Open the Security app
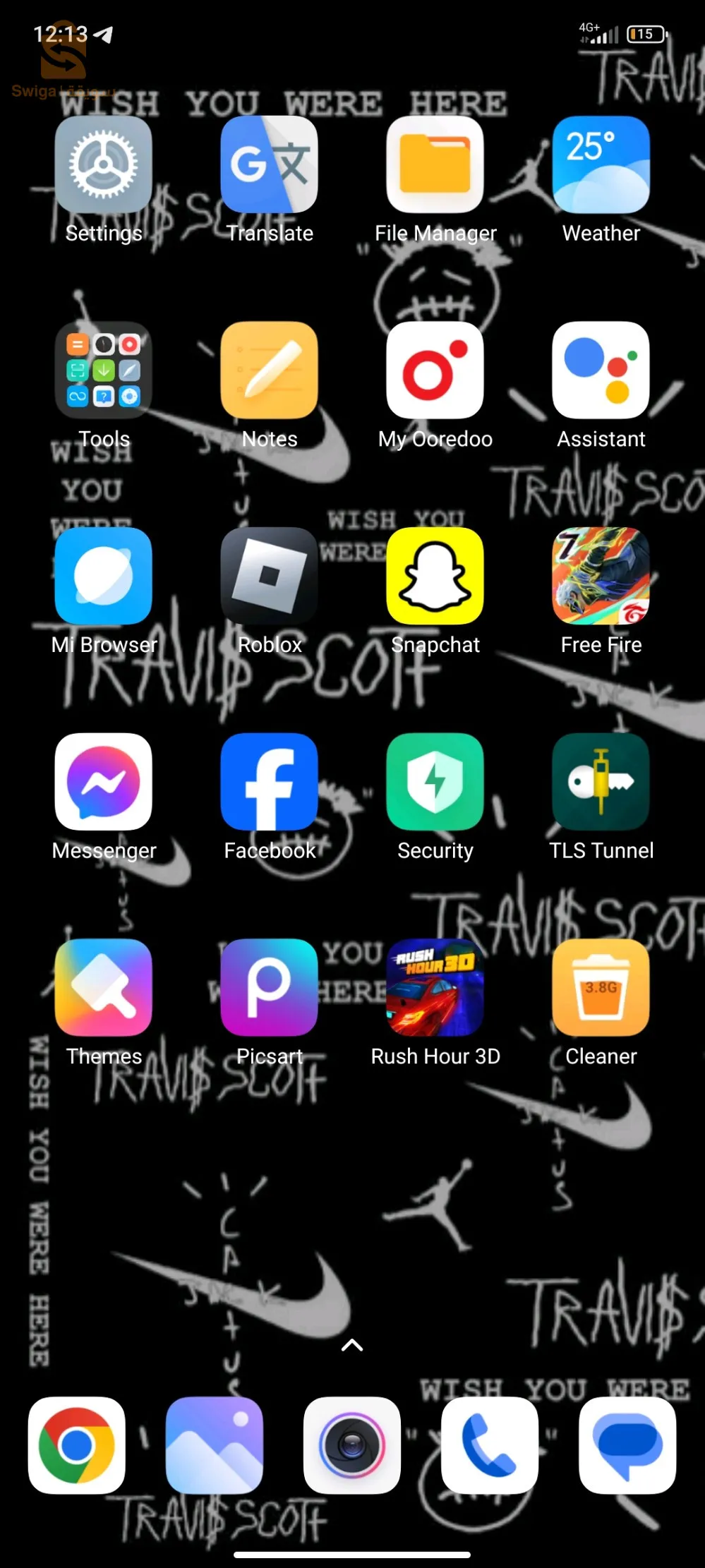 [x=435, y=781]
